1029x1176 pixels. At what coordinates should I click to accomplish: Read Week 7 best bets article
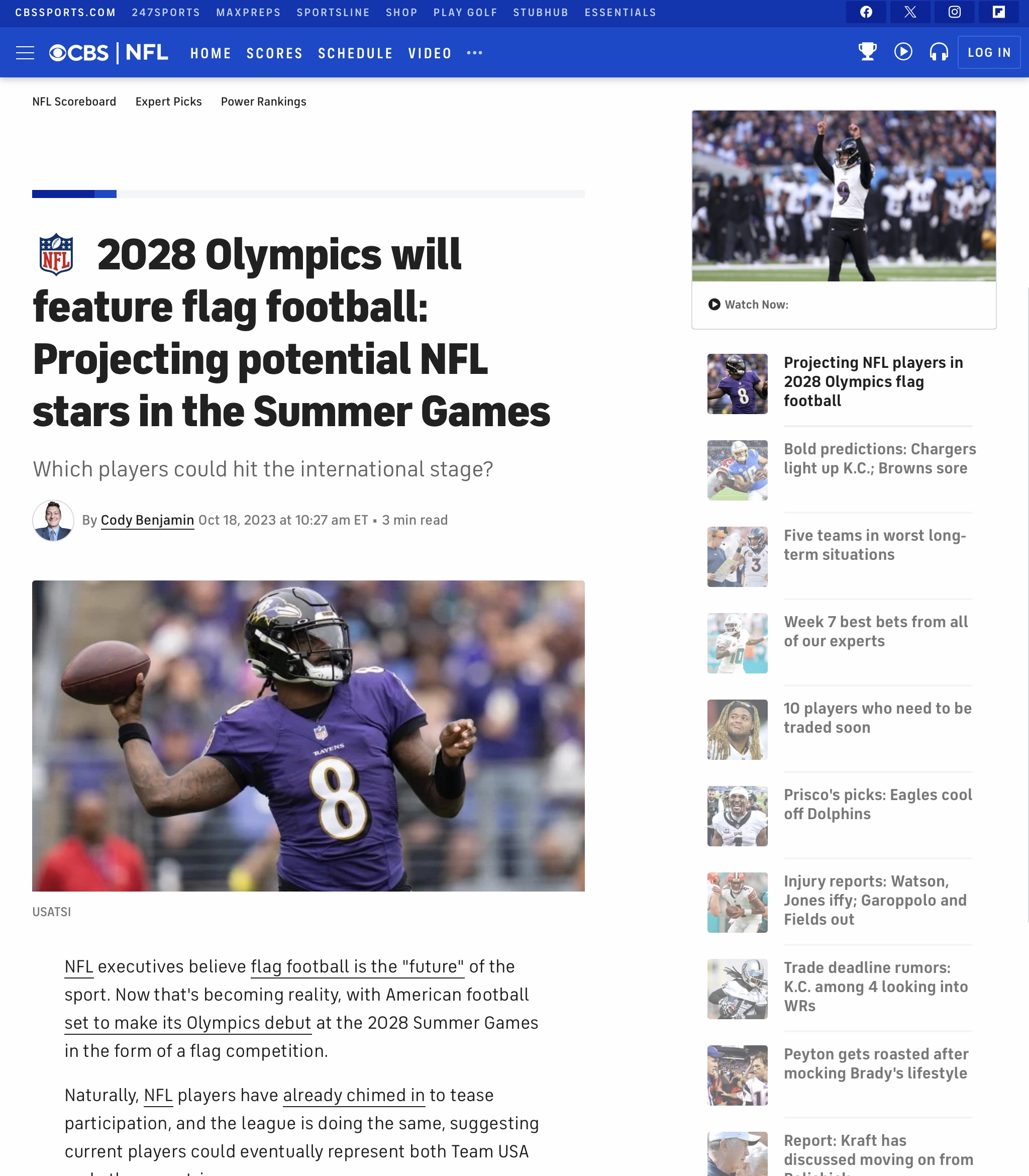pyautogui.click(x=876, y=631)
